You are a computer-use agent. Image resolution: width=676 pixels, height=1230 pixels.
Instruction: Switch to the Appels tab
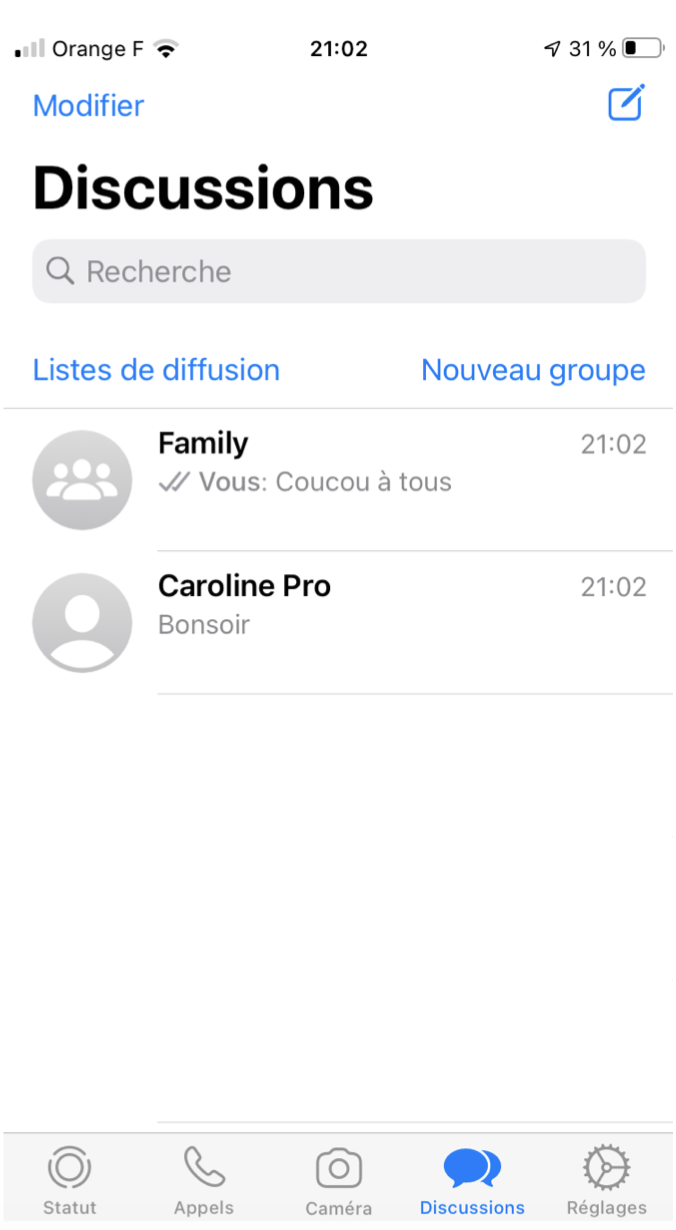click(204, 1181)
